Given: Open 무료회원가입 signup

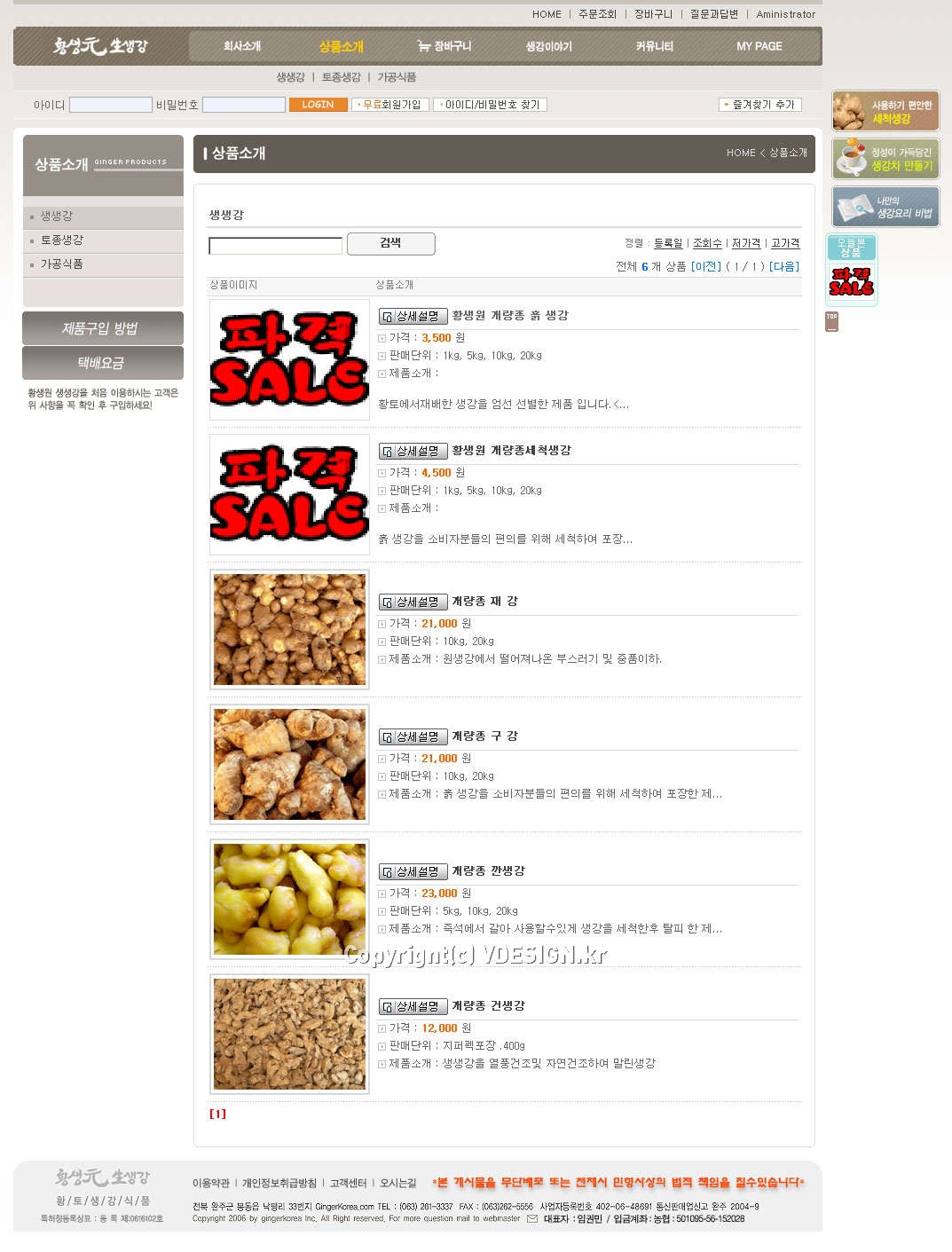Looking at the screenshot, I should click(390, 105).
